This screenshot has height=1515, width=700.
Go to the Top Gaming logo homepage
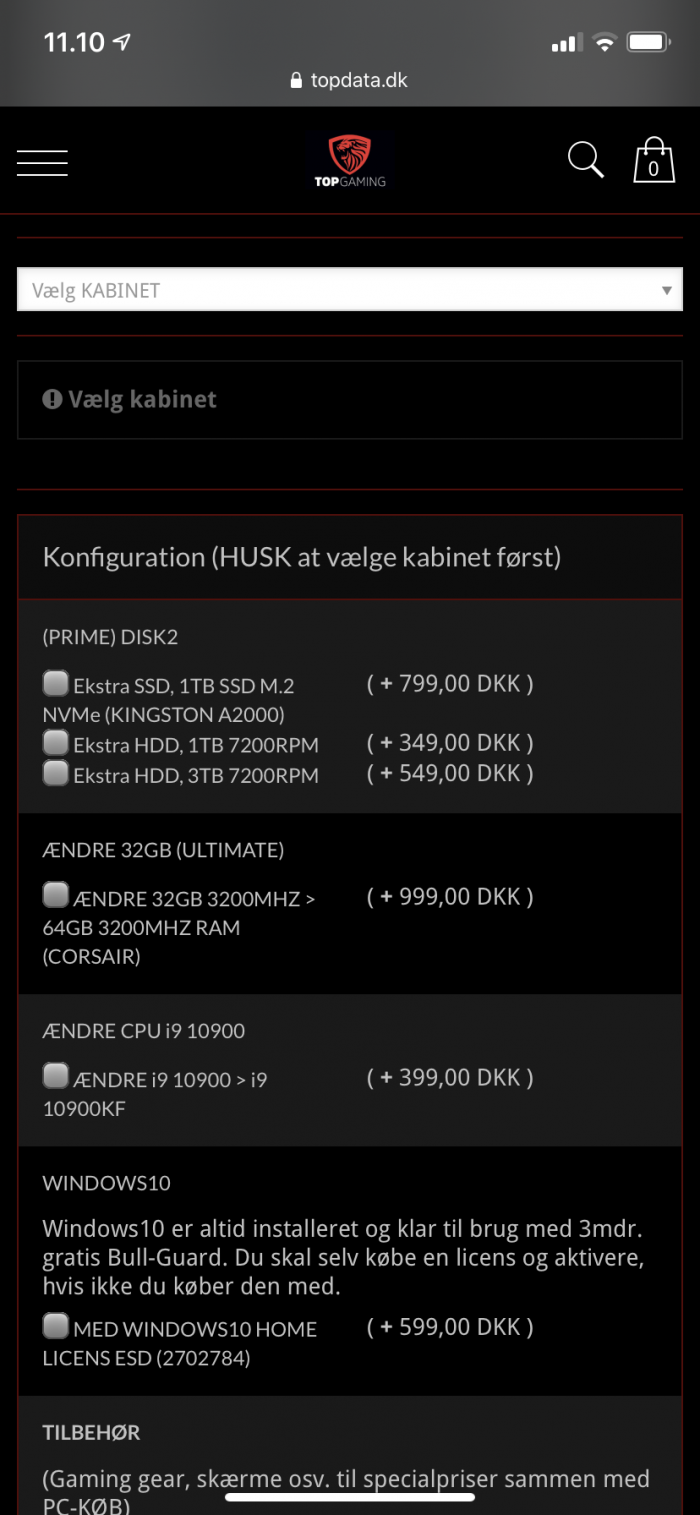pos(350,160)
